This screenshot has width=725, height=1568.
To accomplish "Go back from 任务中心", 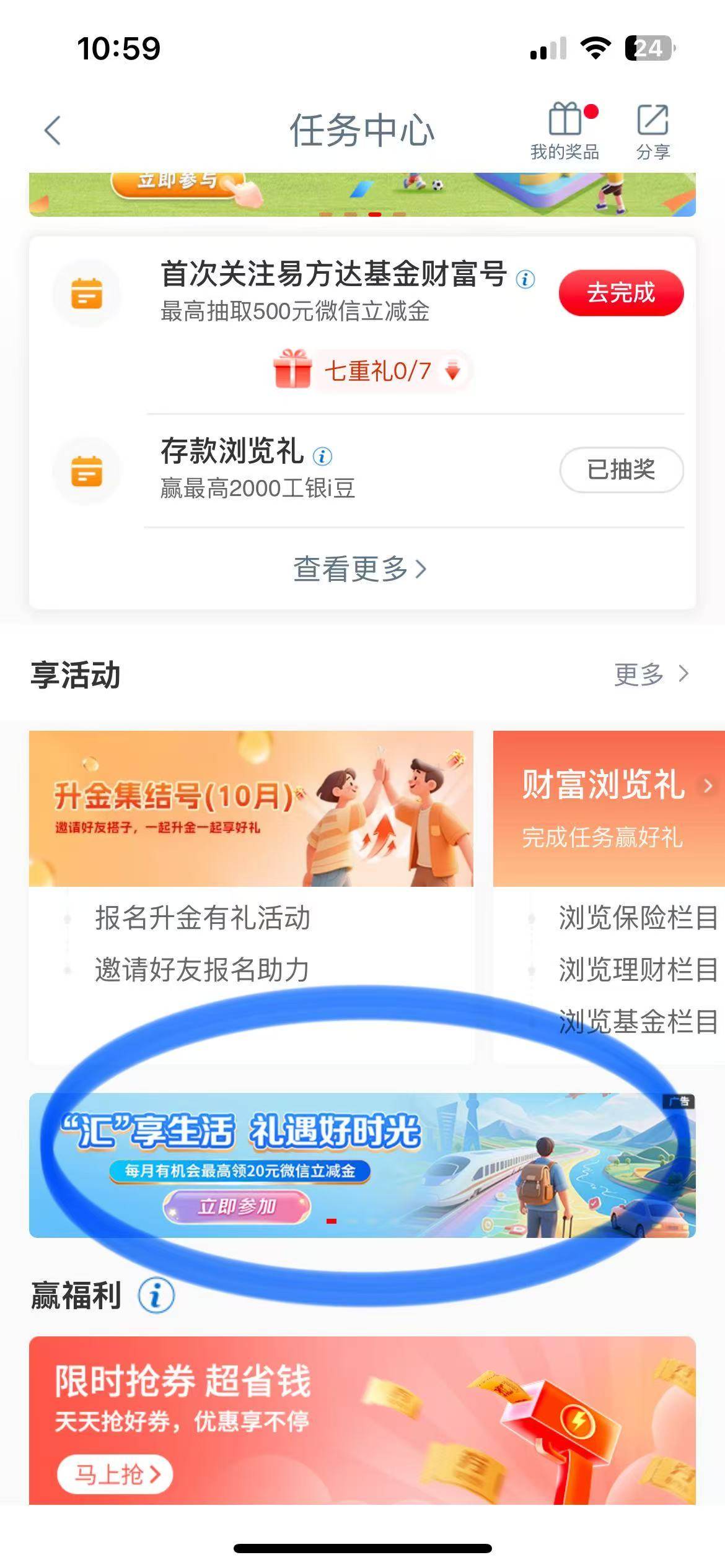I will (x=53, y=131).
